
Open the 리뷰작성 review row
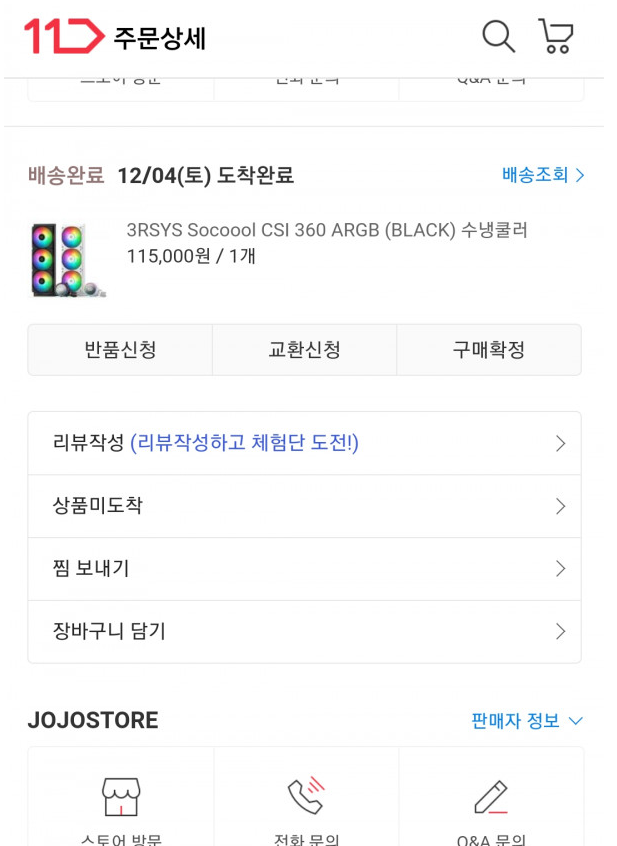click(304, 443)
